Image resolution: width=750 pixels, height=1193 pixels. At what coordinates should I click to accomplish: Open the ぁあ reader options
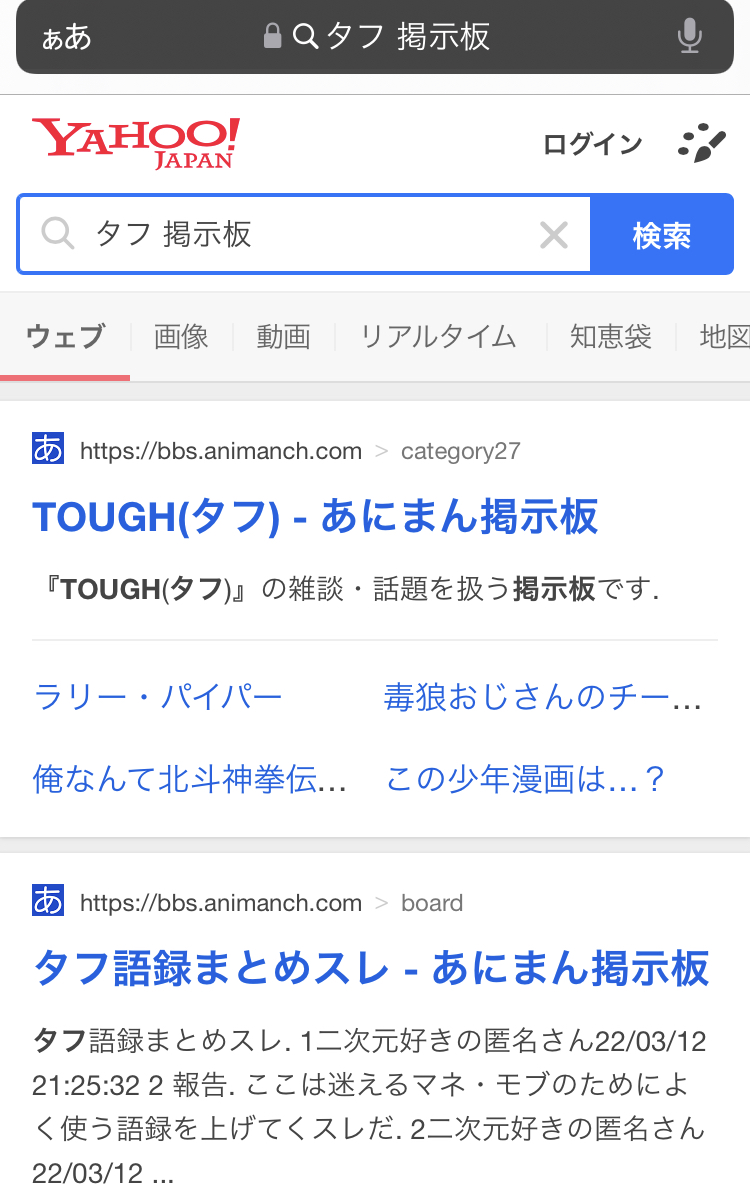click(x=67, y=38)
